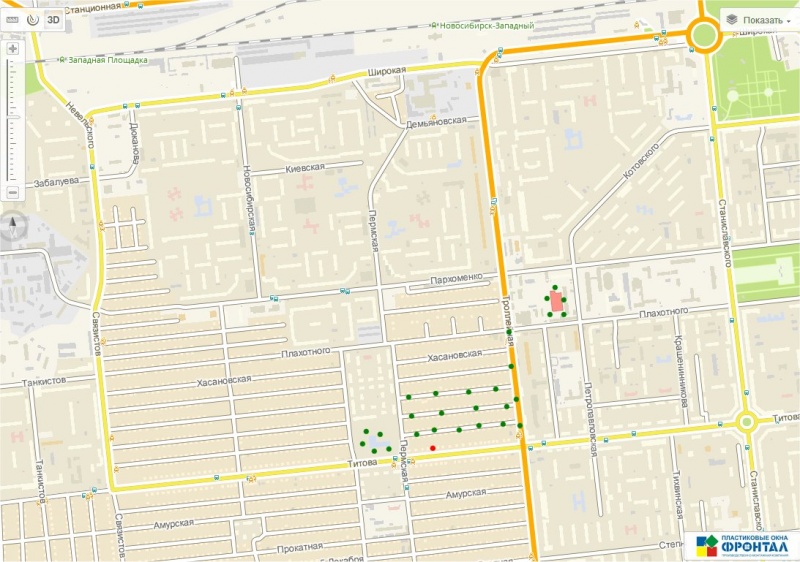Zoom in with the plus button

pos(12,48)
